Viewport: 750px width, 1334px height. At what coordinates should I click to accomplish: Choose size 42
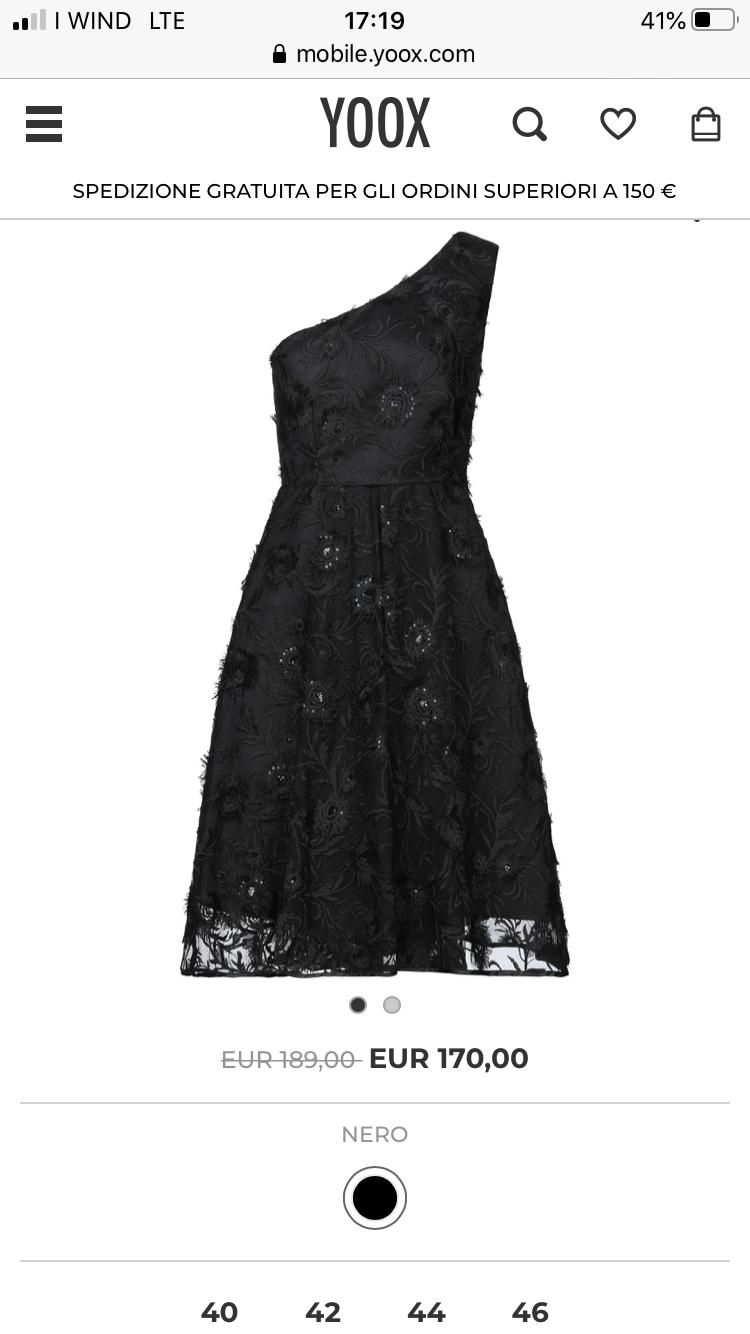323,1311
